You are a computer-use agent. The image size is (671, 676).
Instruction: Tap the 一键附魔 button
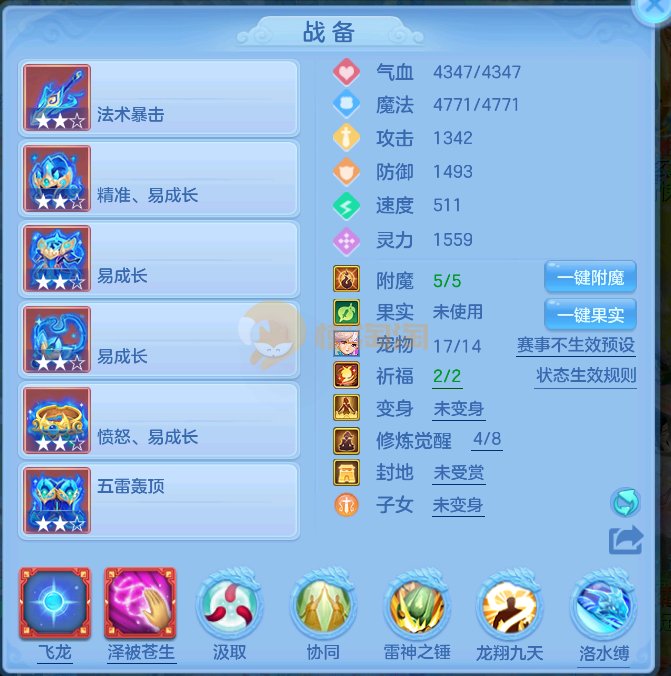pos(590,277)
